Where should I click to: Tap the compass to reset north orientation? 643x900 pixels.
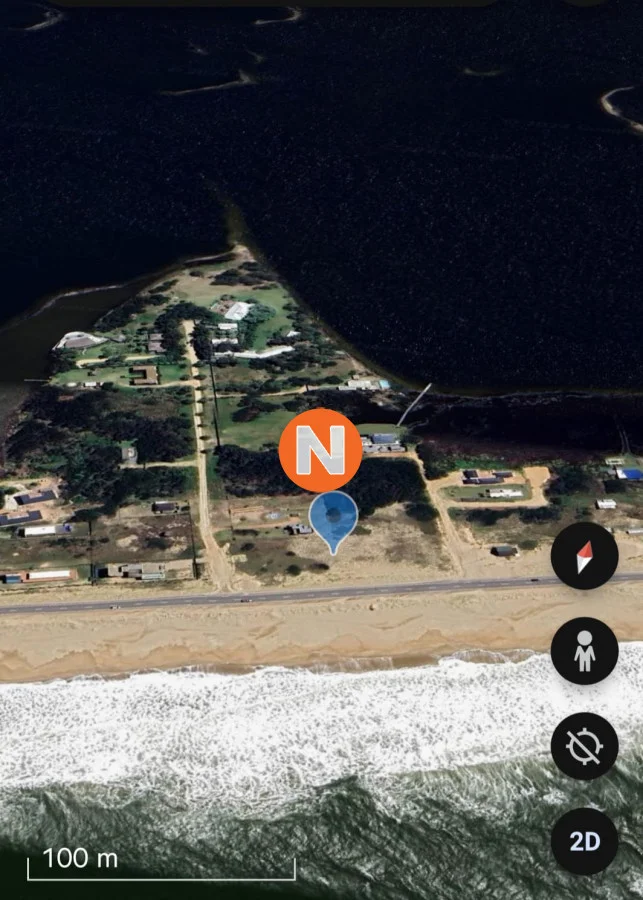click(584, 556)
